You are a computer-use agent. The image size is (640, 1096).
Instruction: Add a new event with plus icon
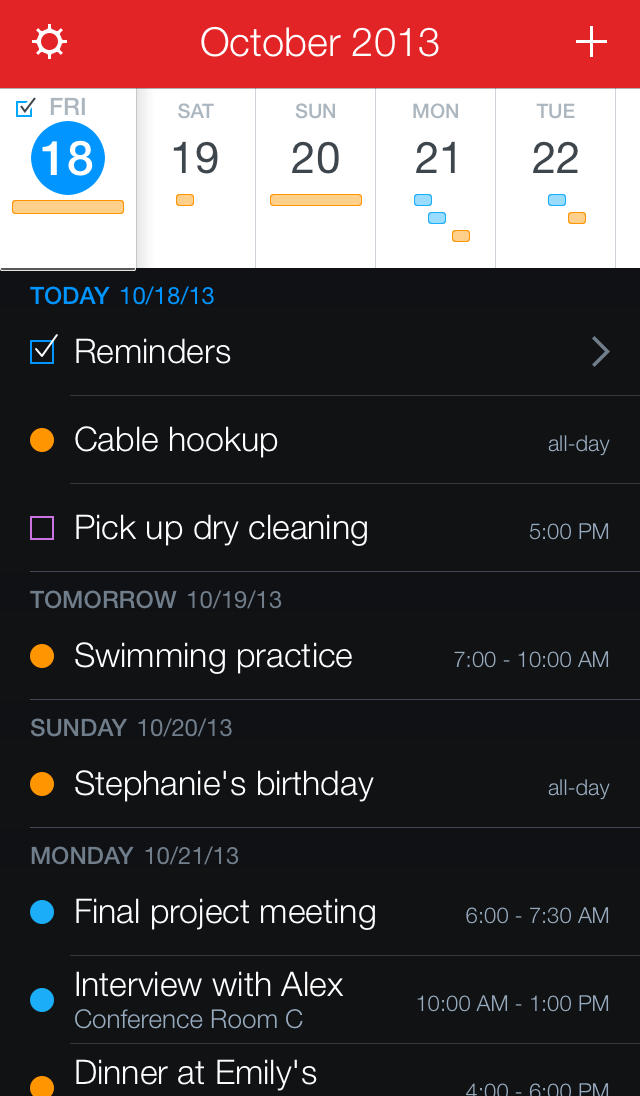[x=591, y=42]
